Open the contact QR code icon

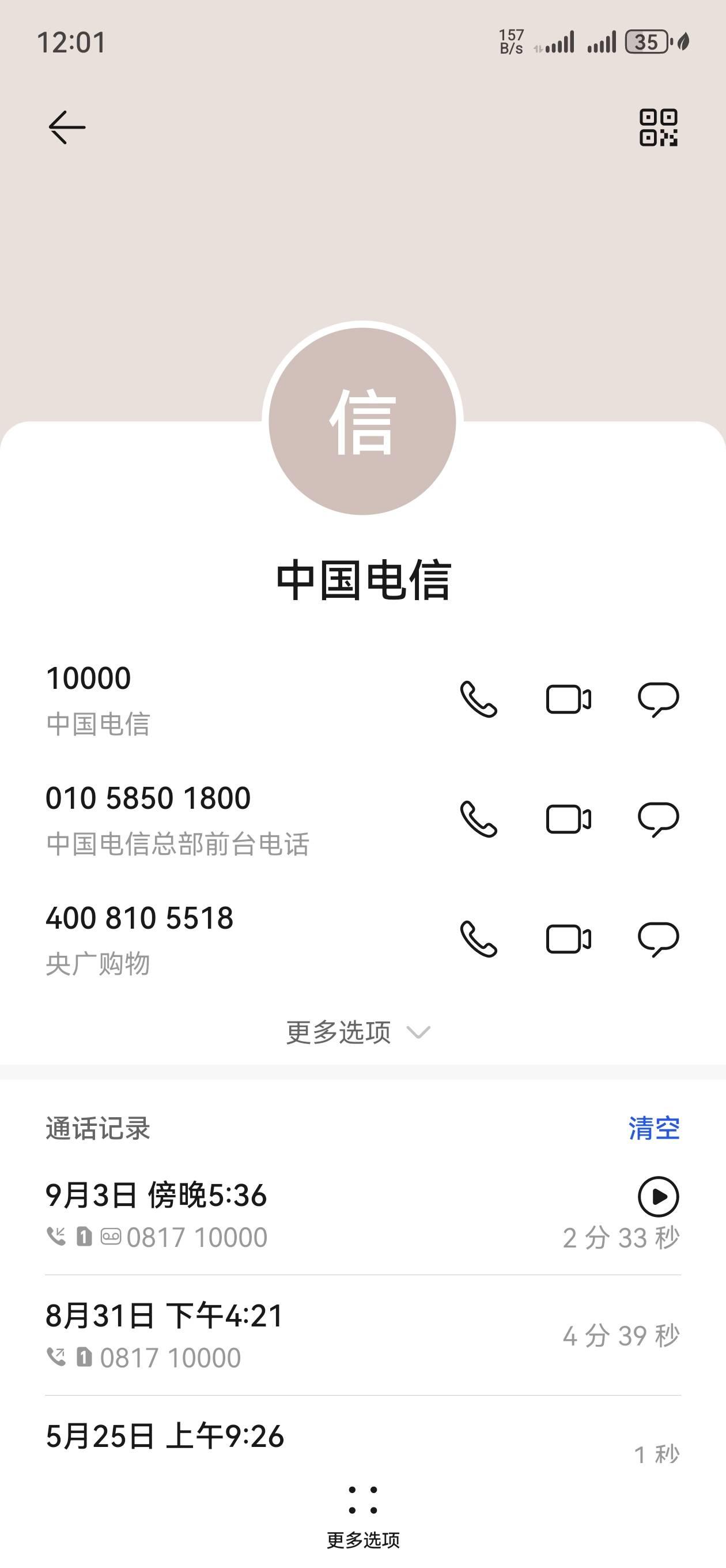[x=658, y=127]
